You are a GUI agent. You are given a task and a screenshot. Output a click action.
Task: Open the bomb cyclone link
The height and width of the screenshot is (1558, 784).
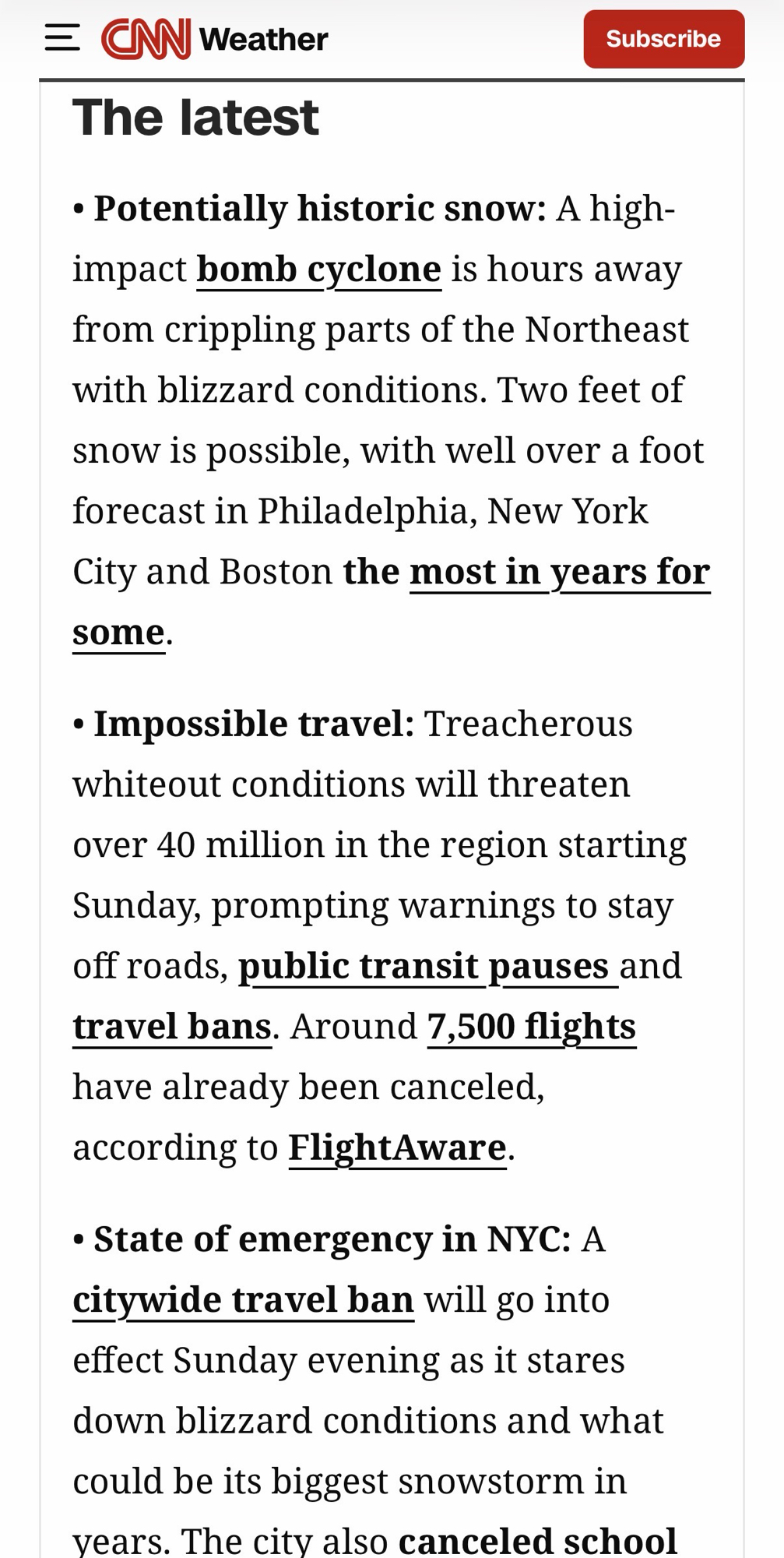click(x=318, y=269)
